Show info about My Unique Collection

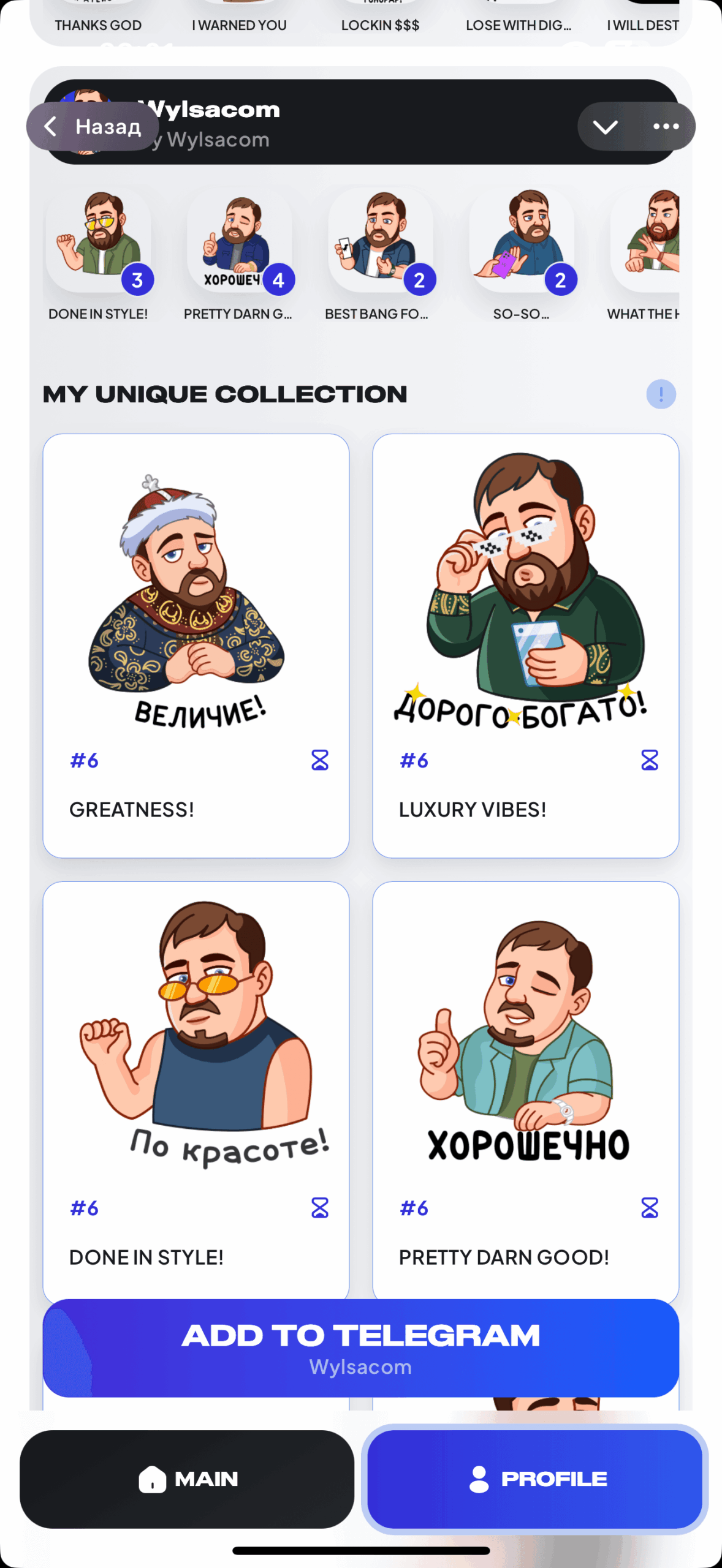(x=661, y=394)
